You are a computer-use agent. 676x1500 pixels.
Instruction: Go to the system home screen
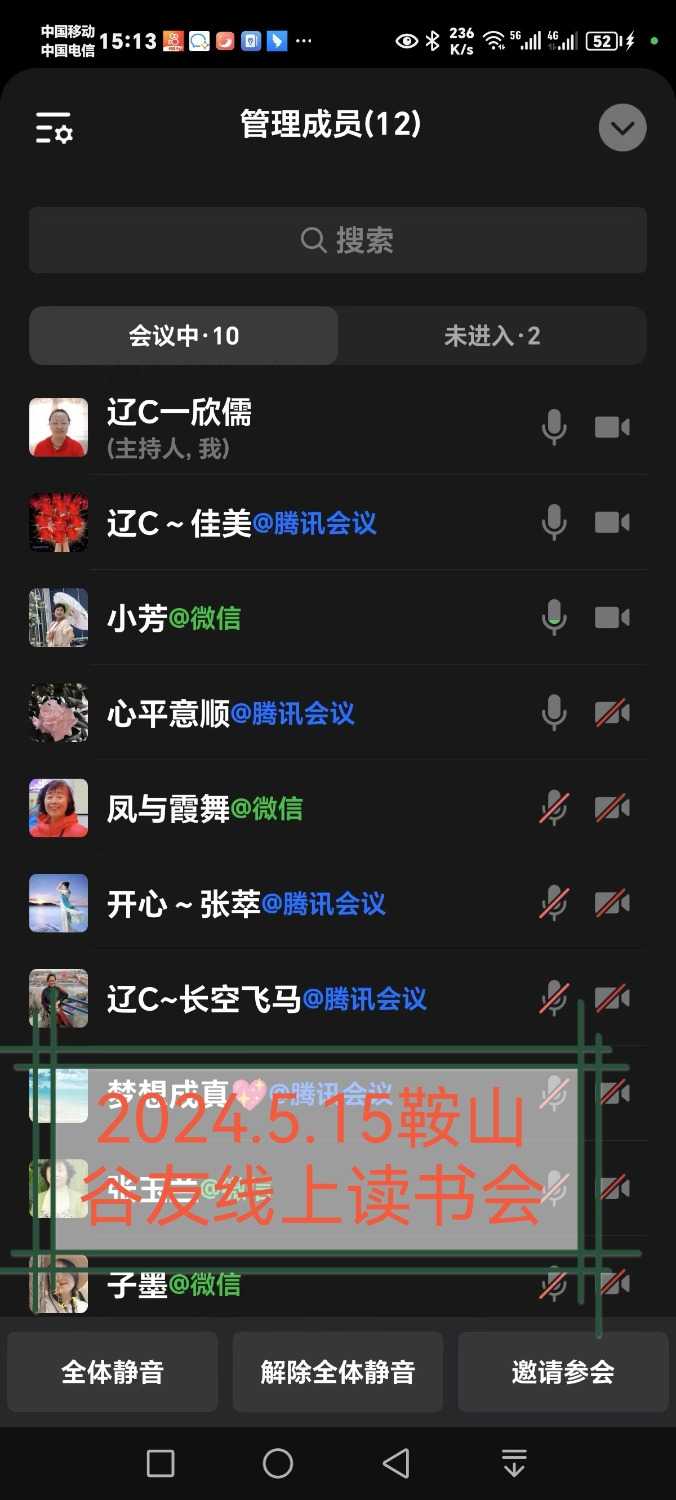tap(278, 1464)
